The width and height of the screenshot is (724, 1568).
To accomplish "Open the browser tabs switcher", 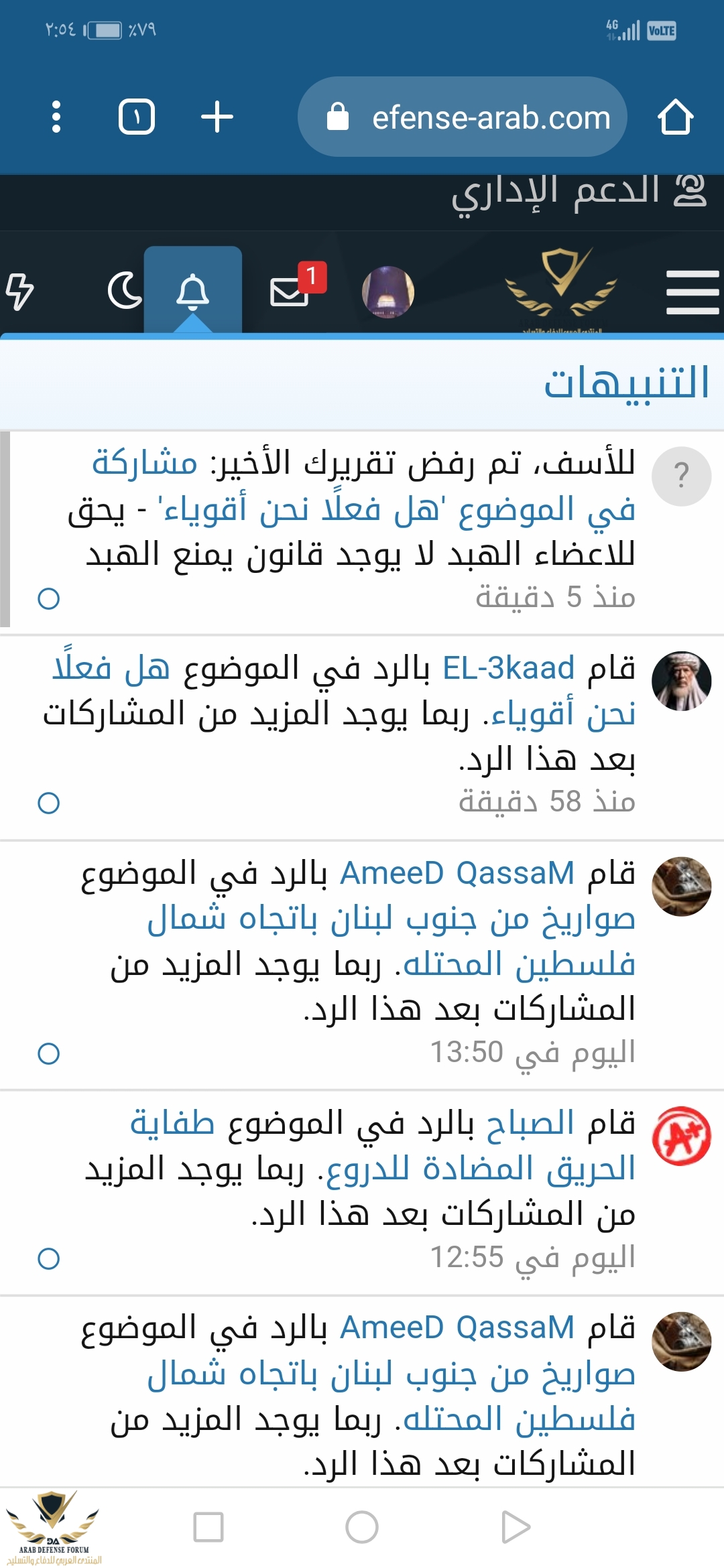I will 137,117.
